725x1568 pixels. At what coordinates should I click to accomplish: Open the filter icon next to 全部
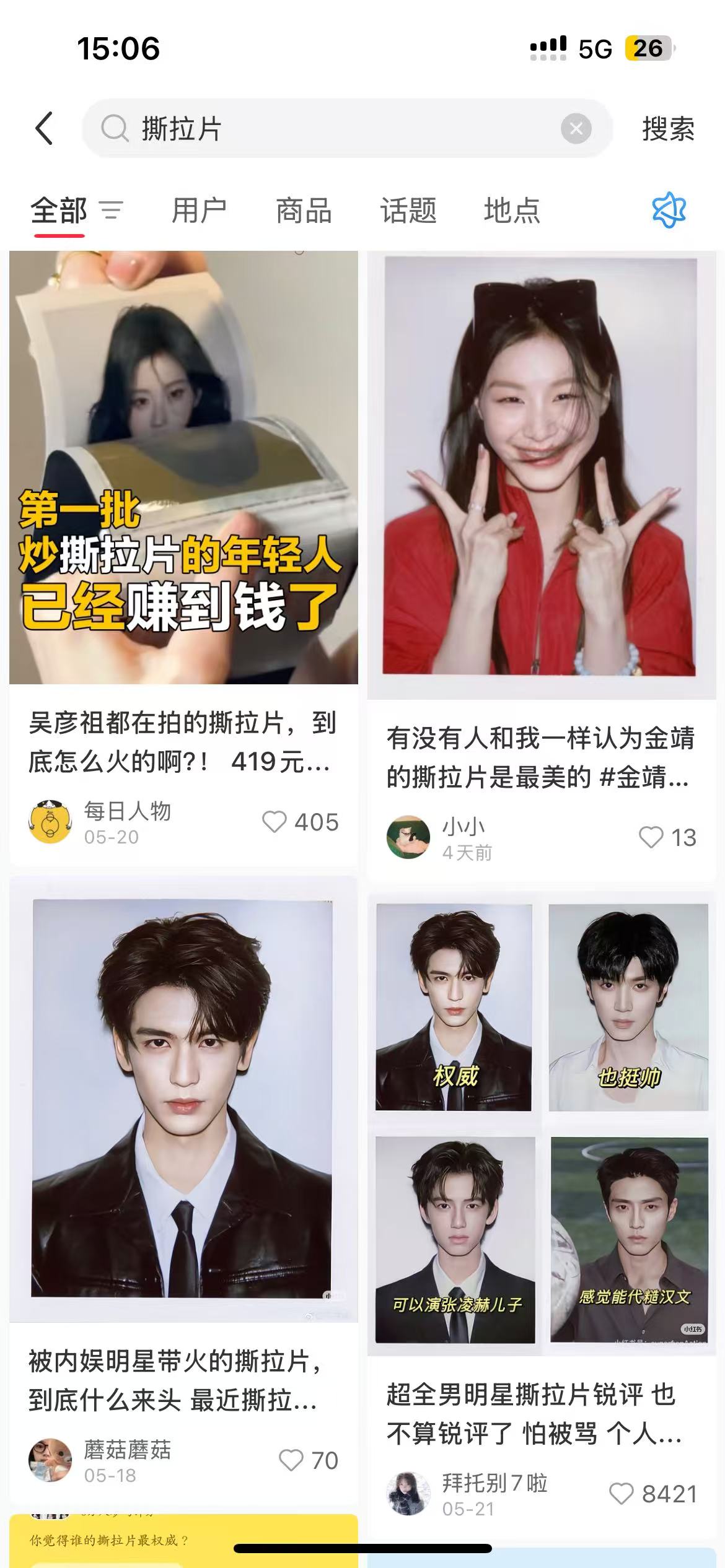coord(112,211)
